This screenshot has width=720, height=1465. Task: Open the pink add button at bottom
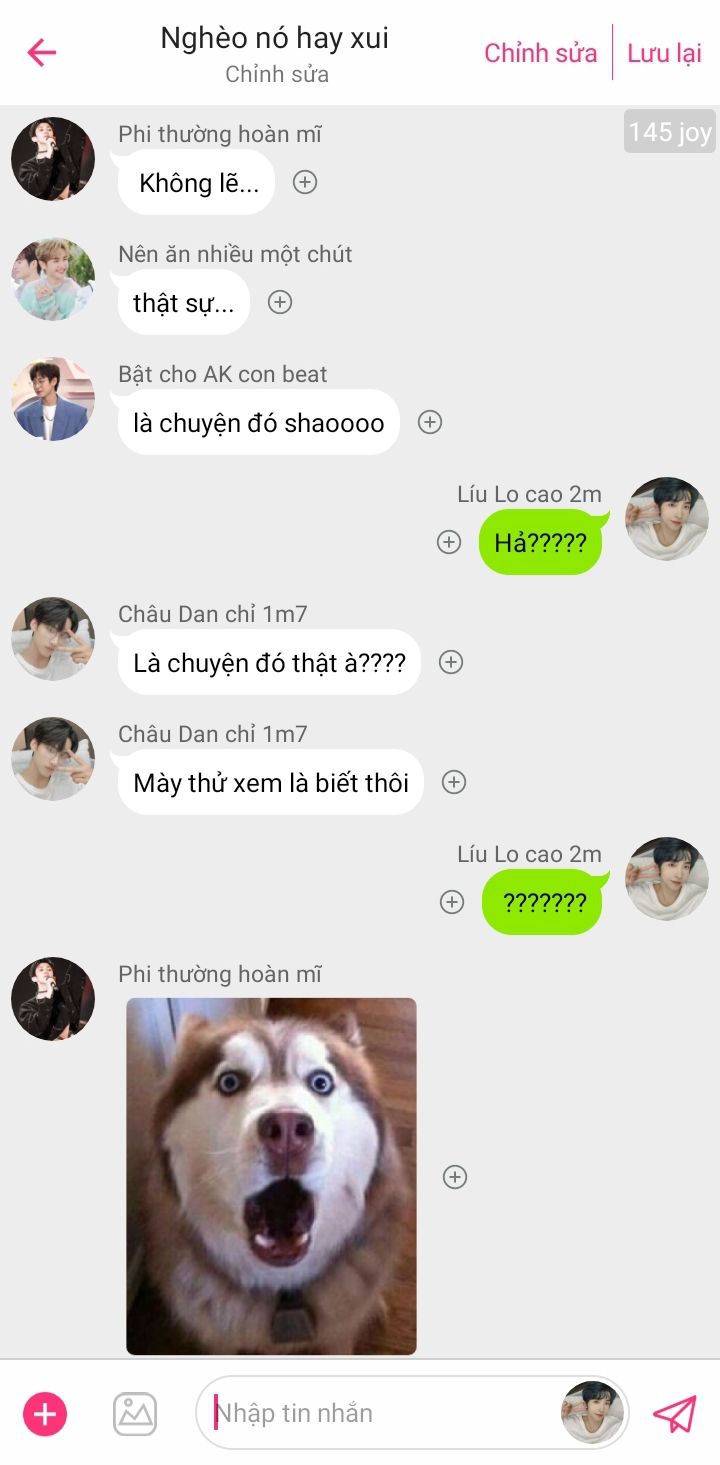[45, 1414]
